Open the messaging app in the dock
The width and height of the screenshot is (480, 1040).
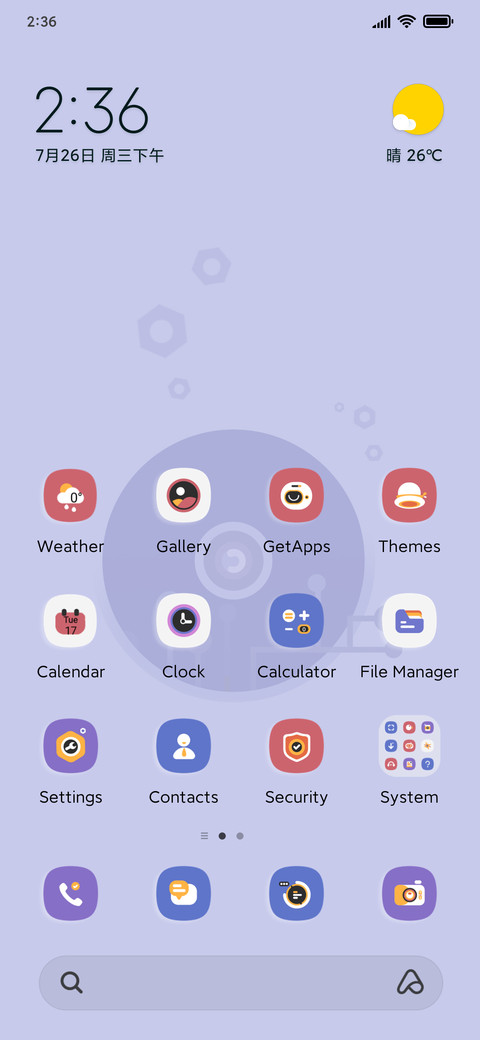184,893
